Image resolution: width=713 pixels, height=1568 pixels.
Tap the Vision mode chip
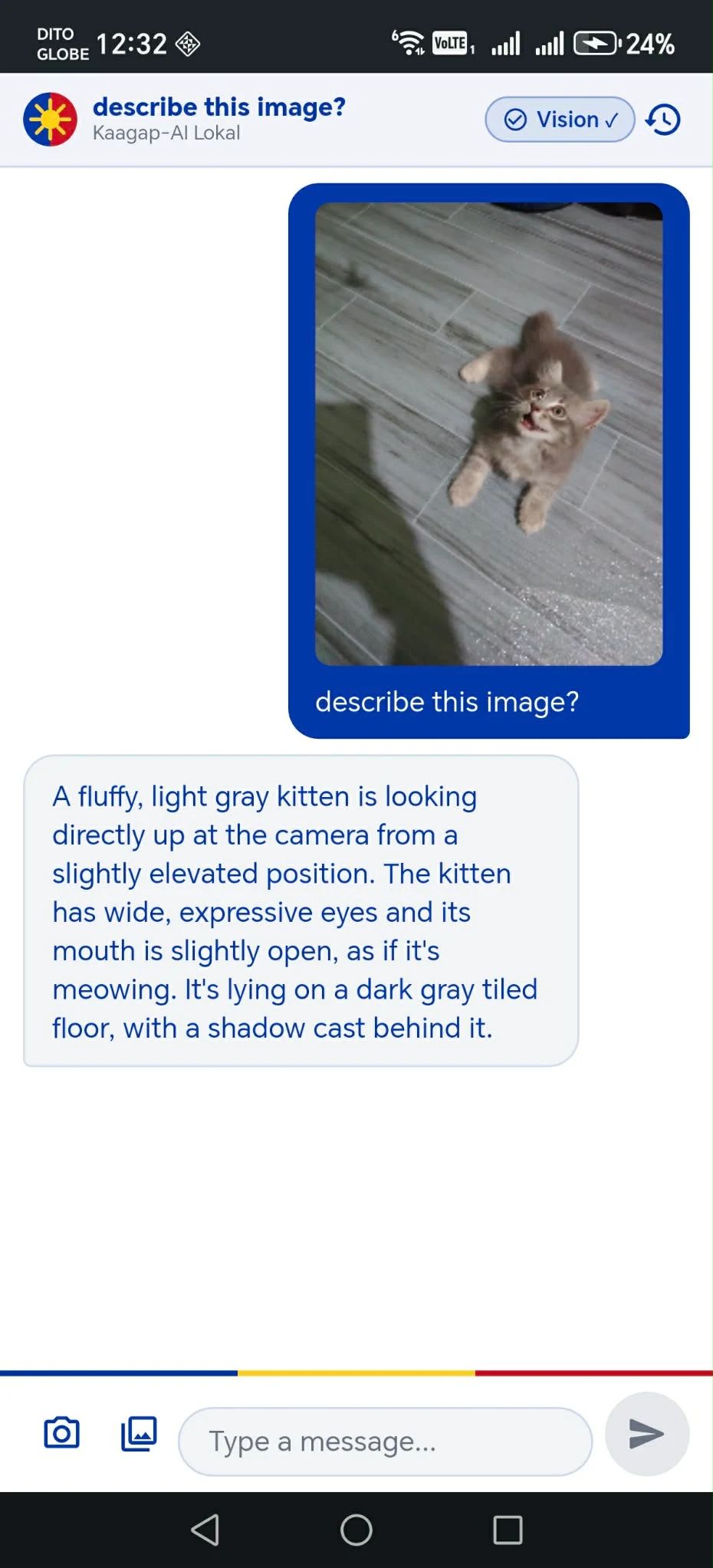[x=560, y=120]
